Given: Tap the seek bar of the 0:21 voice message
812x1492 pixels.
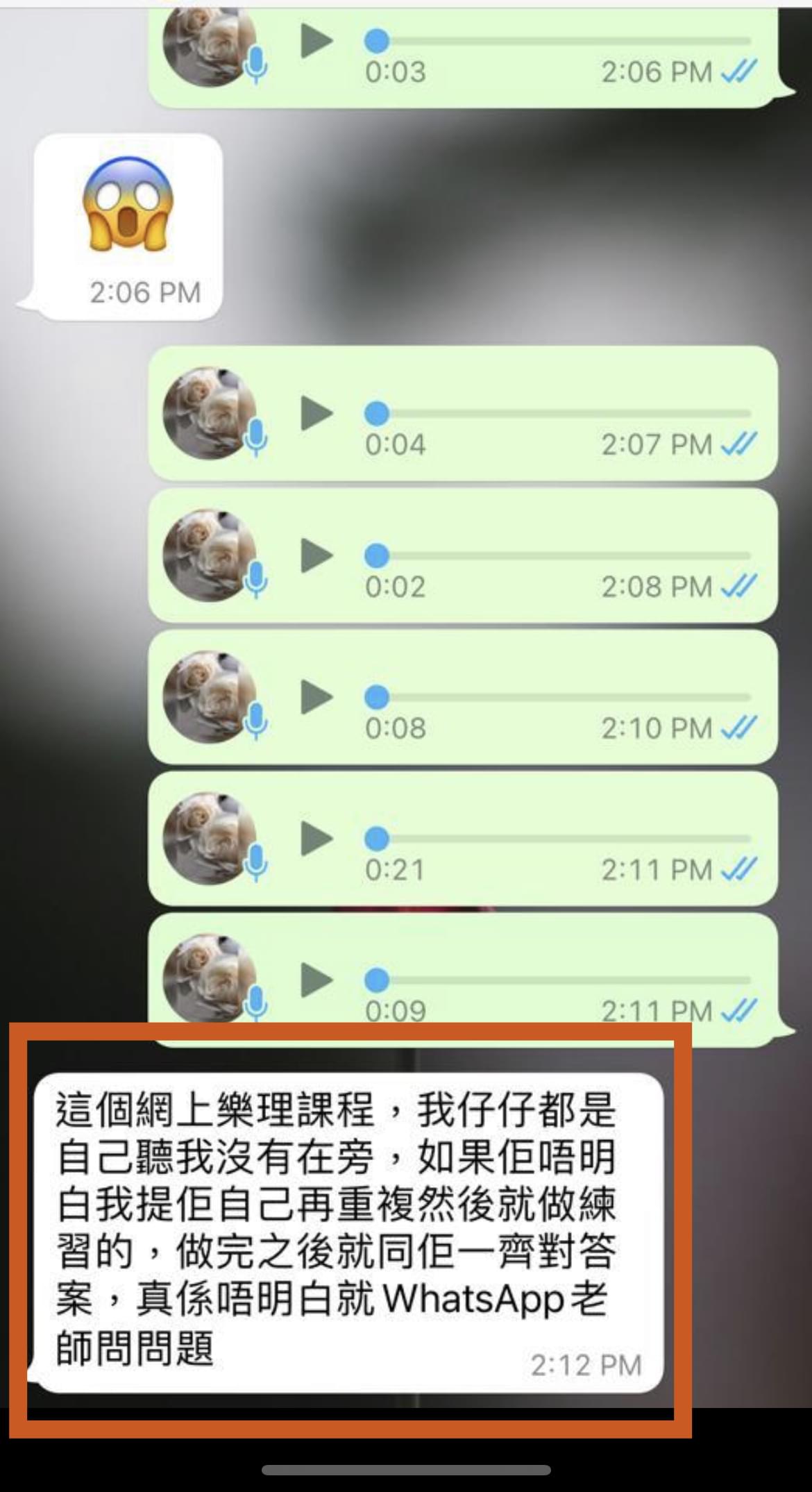Looking at the screenshot, I should coord(562,839).
